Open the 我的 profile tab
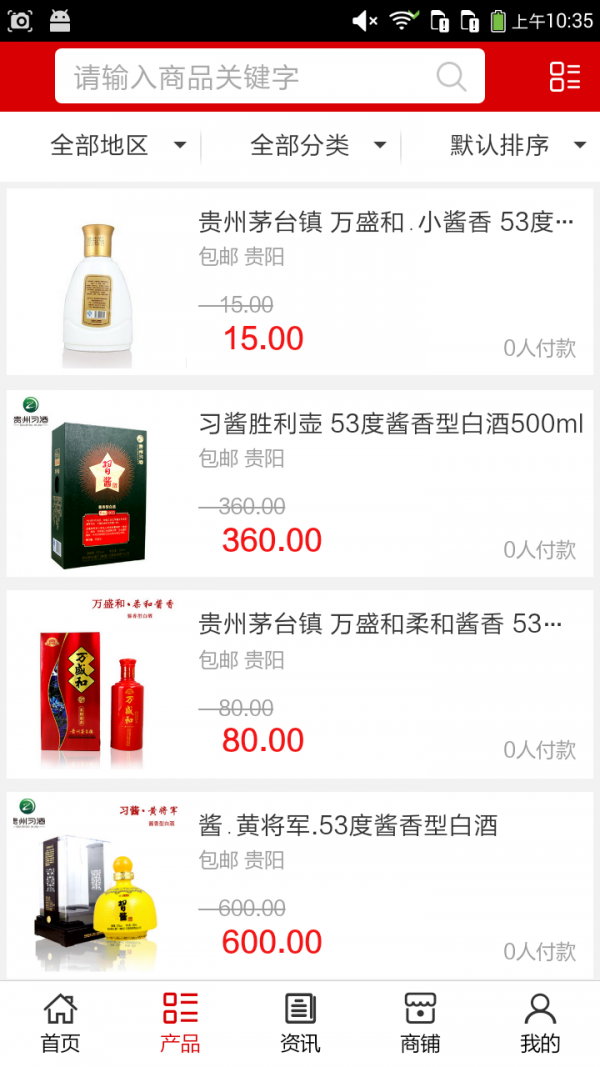 540,1023
